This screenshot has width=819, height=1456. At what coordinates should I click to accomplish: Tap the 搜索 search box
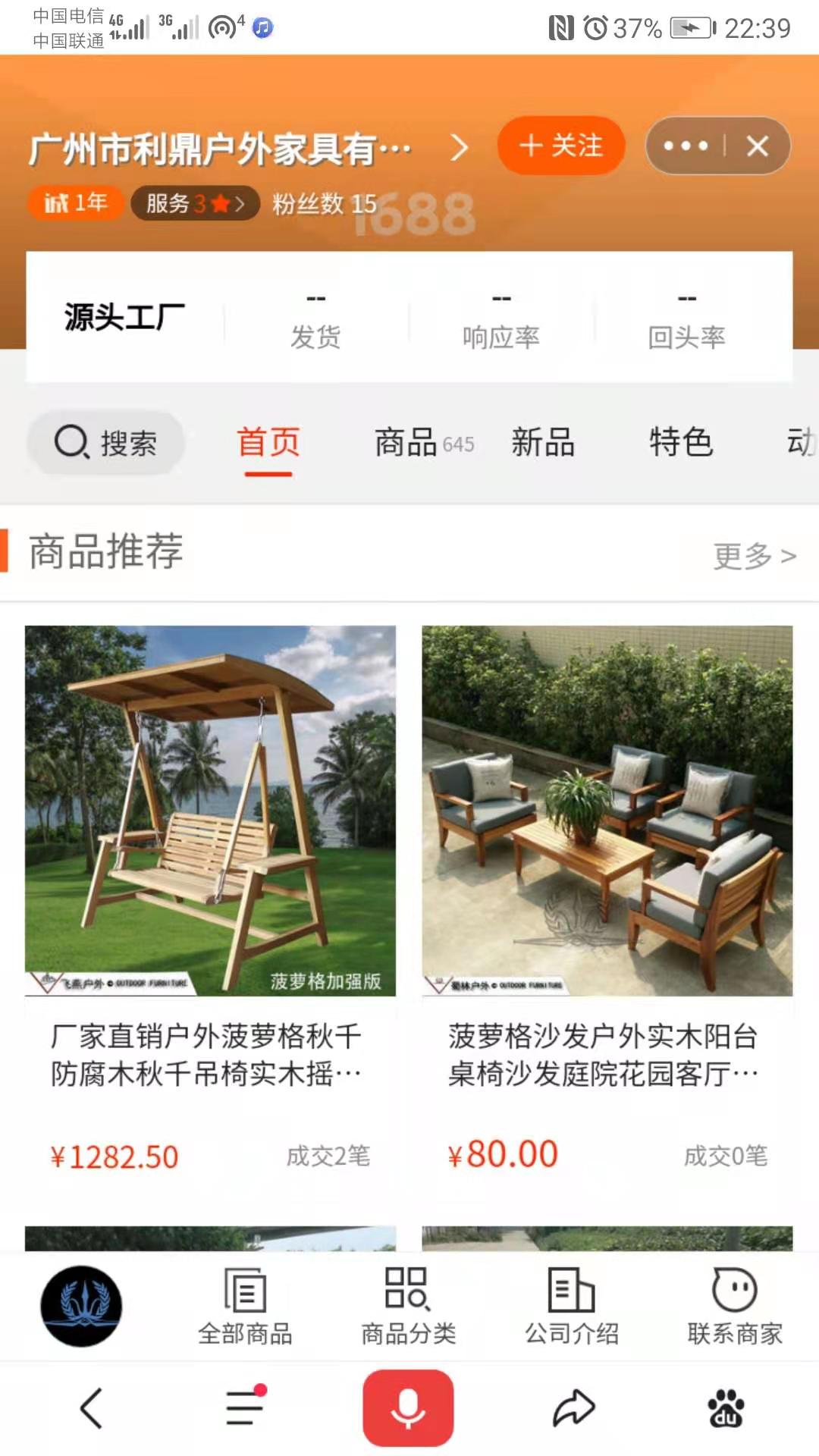tap(106, 443)
